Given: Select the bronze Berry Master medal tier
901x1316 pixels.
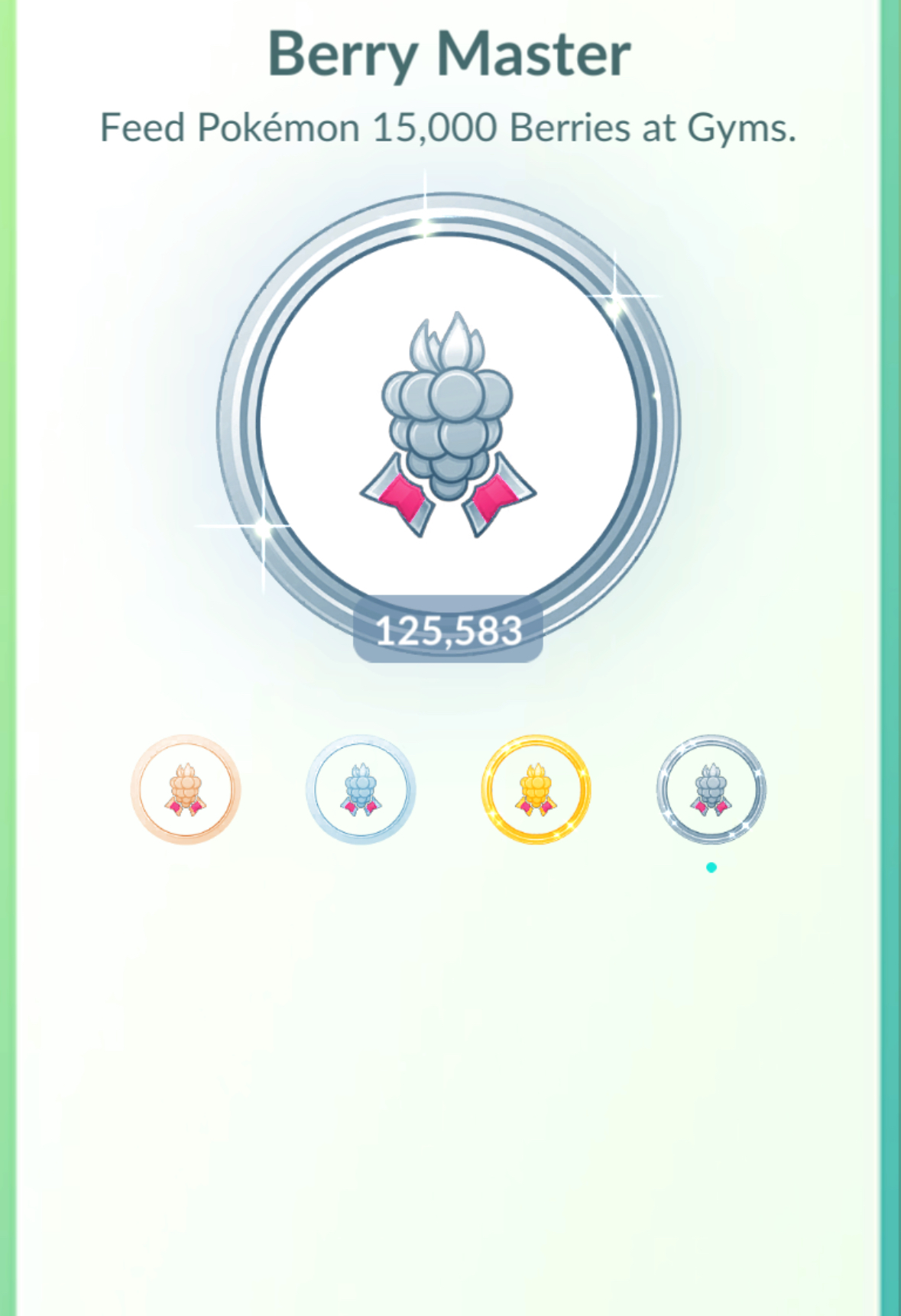Looking at the screenshot, I should point(186,789).
